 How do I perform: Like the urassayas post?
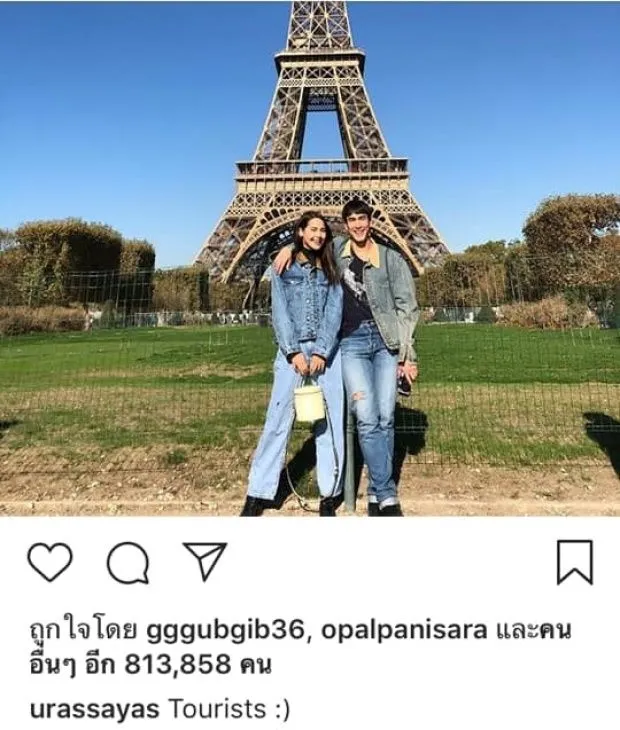(x=49, y=562)
